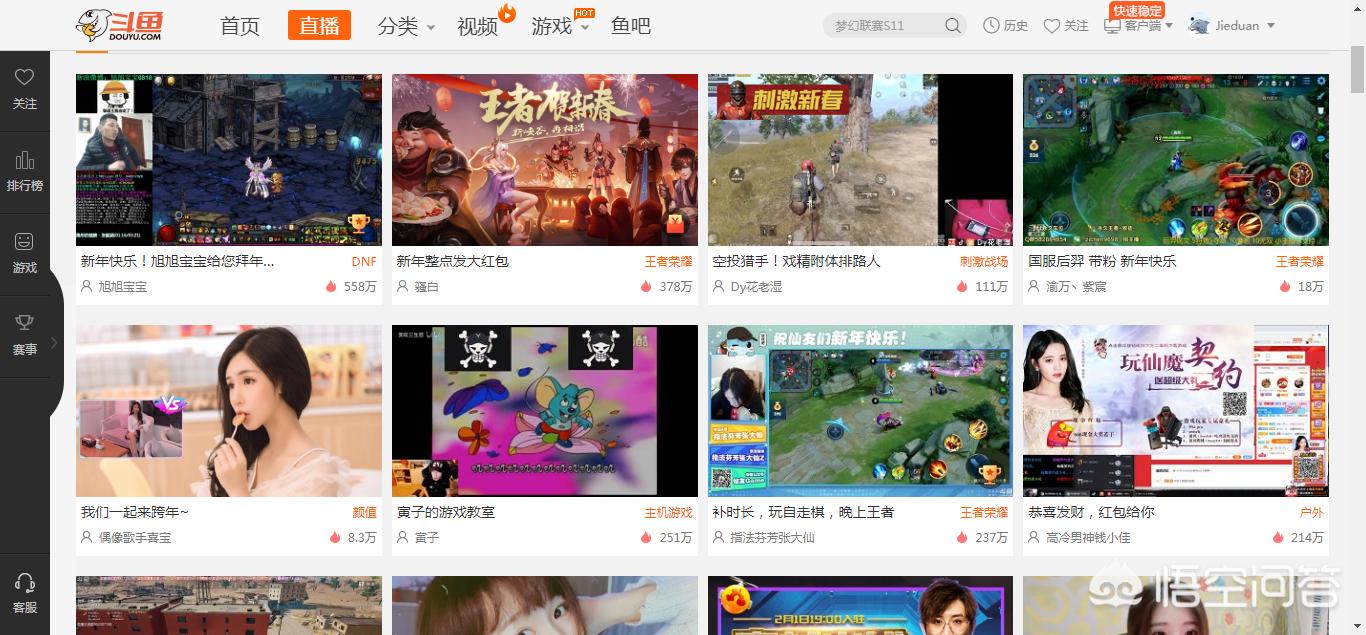Open the 首页 home tab
This screenshot has height=635, width=1366.
tap(240, 26)
